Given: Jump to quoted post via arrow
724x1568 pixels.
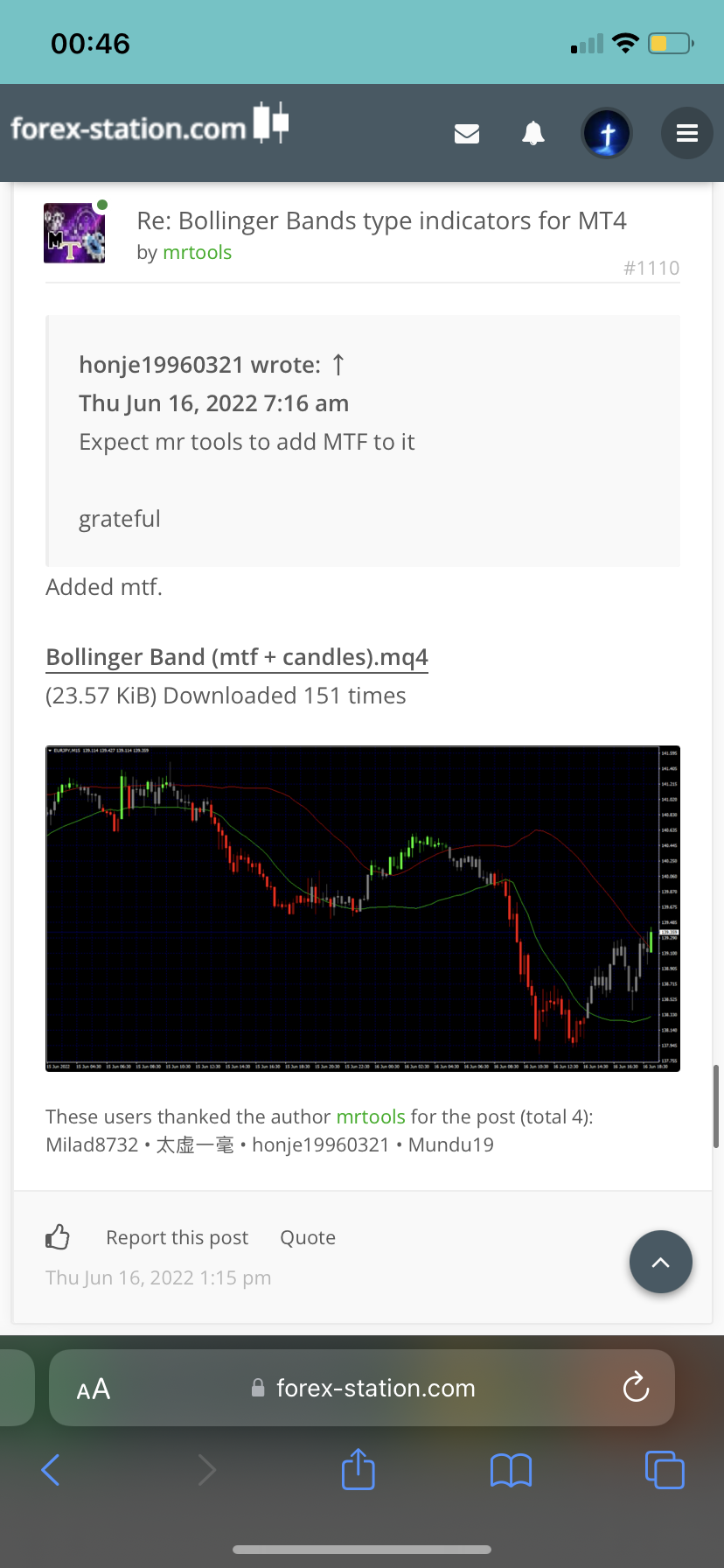Looking at the screenshot, I should pyautogui.click(x=339, y=365).
